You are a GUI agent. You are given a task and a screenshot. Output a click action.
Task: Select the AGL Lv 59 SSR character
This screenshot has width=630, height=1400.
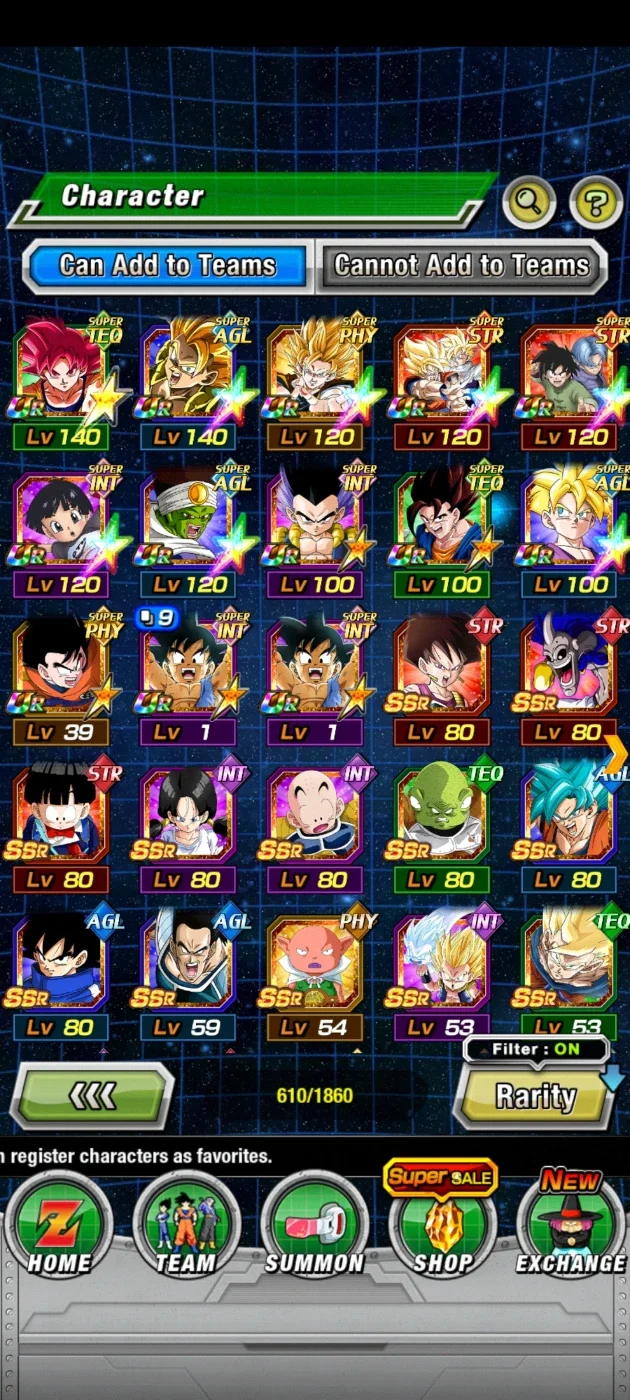(188, 975)
